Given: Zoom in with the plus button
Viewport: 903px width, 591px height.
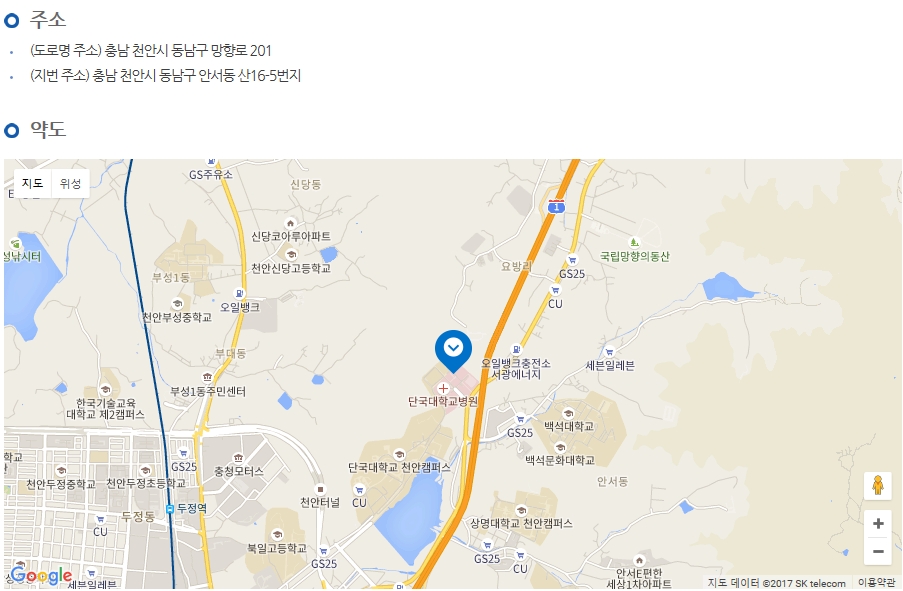Looking at the screenshot, I should pos(878,524).
